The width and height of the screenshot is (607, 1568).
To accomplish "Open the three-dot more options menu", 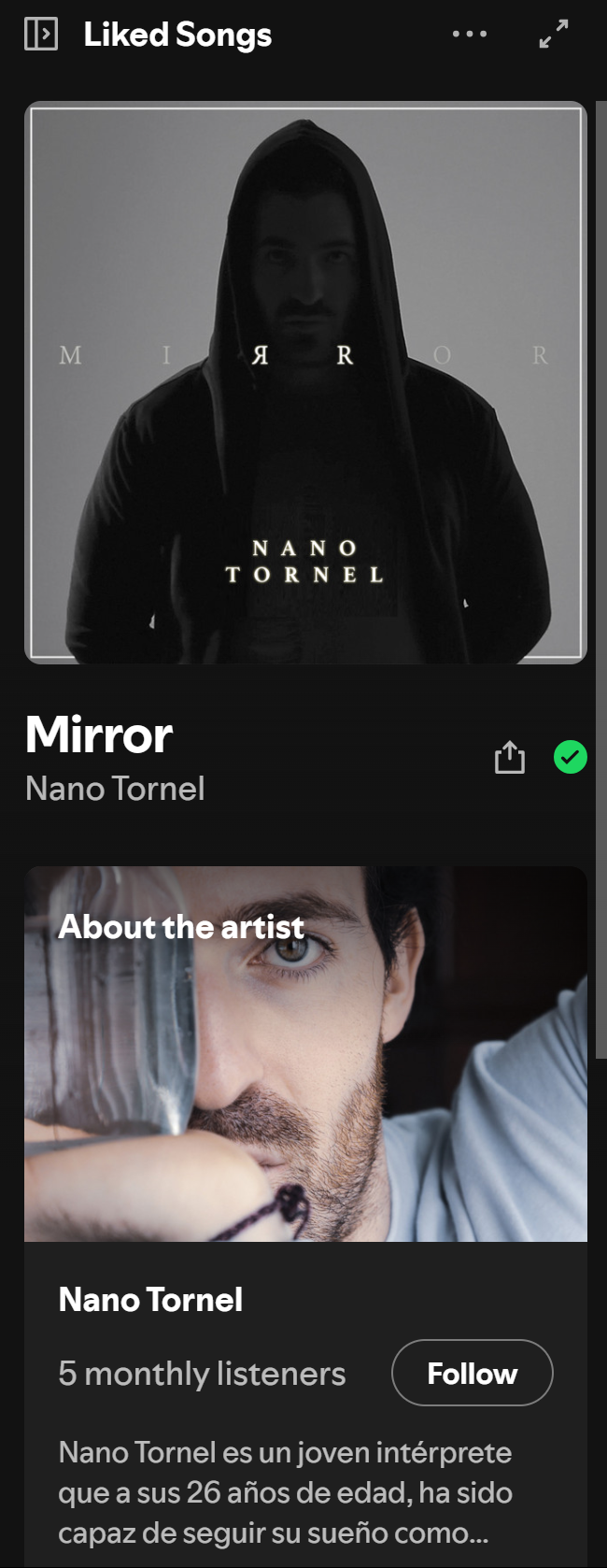I will 469,35.
